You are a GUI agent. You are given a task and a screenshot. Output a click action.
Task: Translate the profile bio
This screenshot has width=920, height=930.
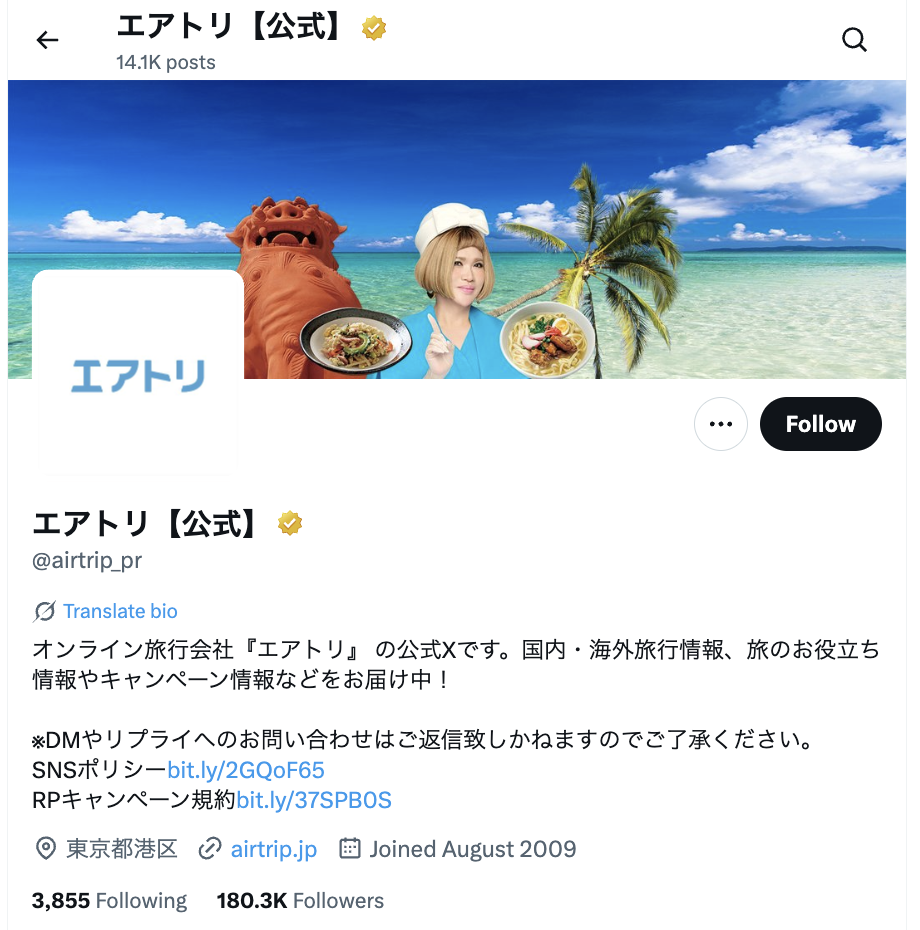pyautogui.click(x=120, y=611)
